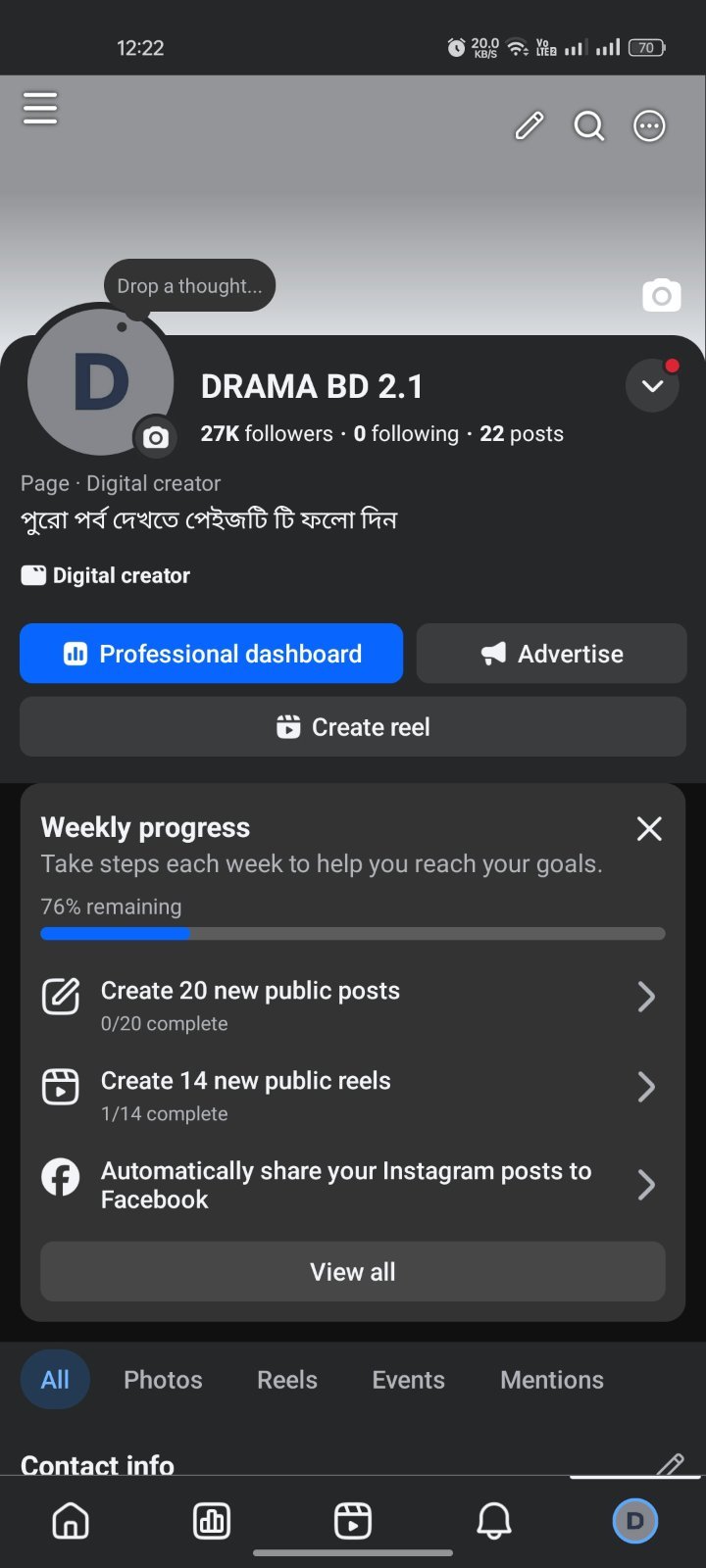706x1568 pixels.
Task: Switch to the Reels tab
Action: (287, 1379)
